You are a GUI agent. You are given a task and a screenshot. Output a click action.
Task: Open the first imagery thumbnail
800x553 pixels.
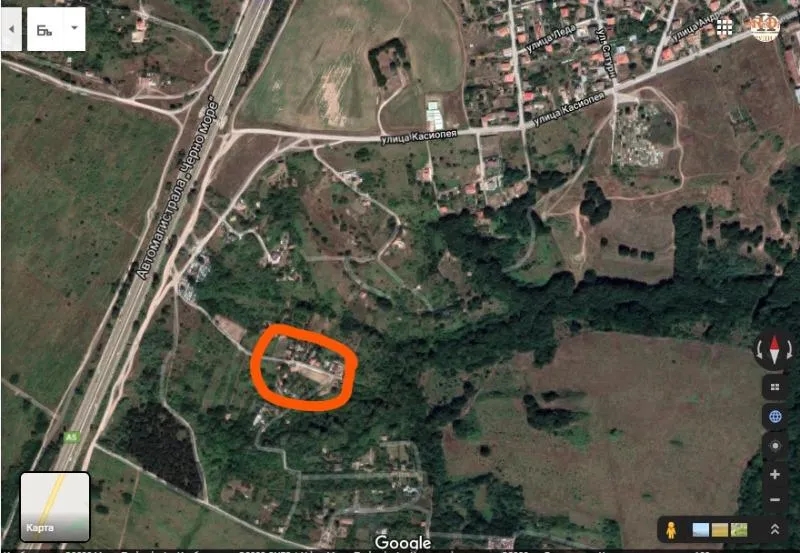pyautogui.click(x=701, y=529)
